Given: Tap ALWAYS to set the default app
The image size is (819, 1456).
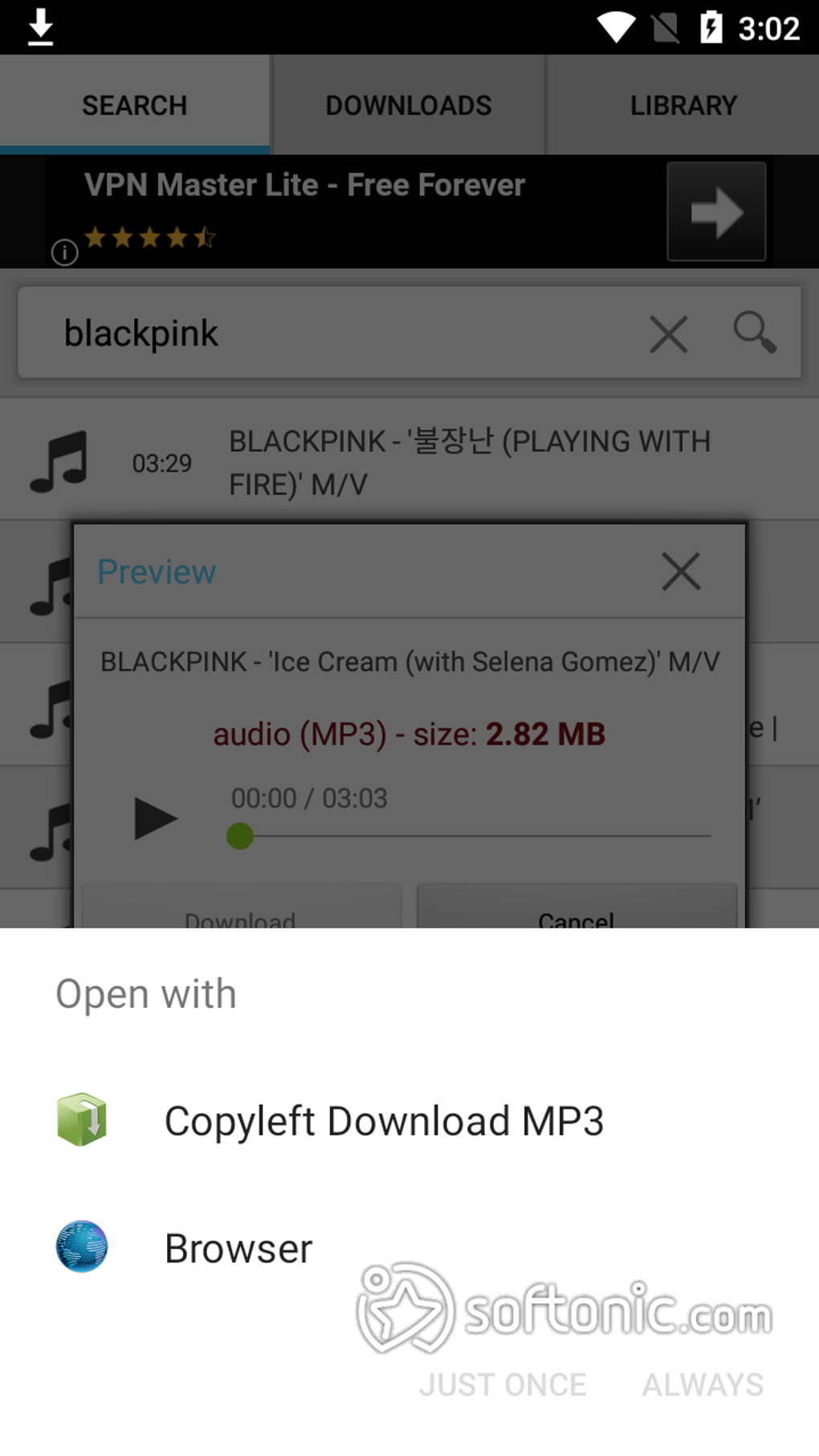Looking at the screenshot, I should 703,1385.
